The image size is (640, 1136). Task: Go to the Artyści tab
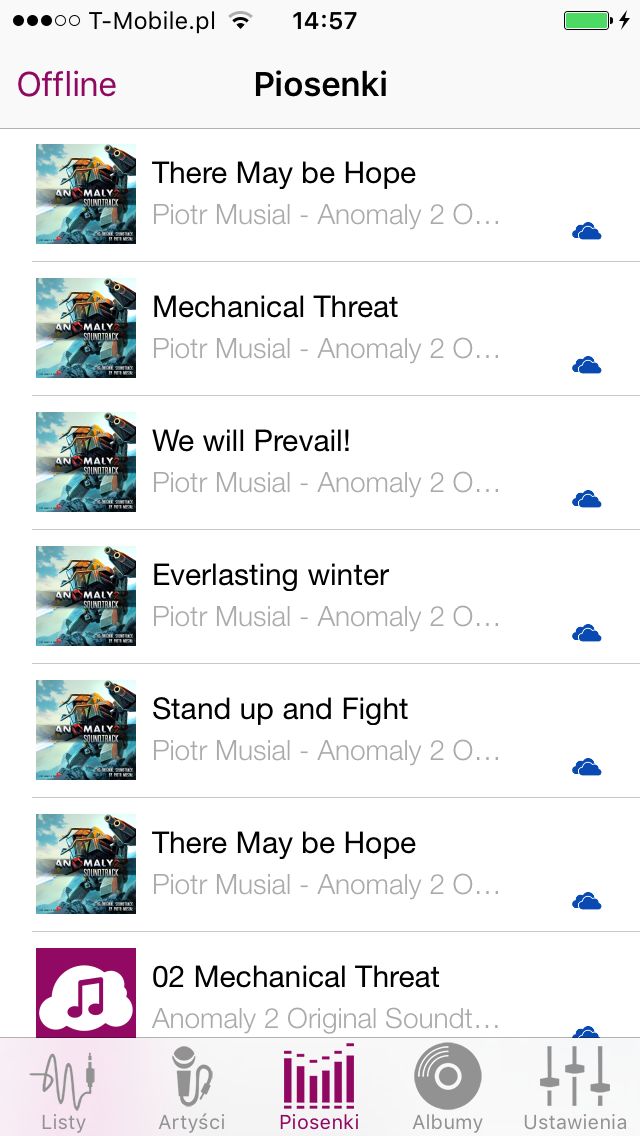pyautogui.click(x=192, y=1087)
